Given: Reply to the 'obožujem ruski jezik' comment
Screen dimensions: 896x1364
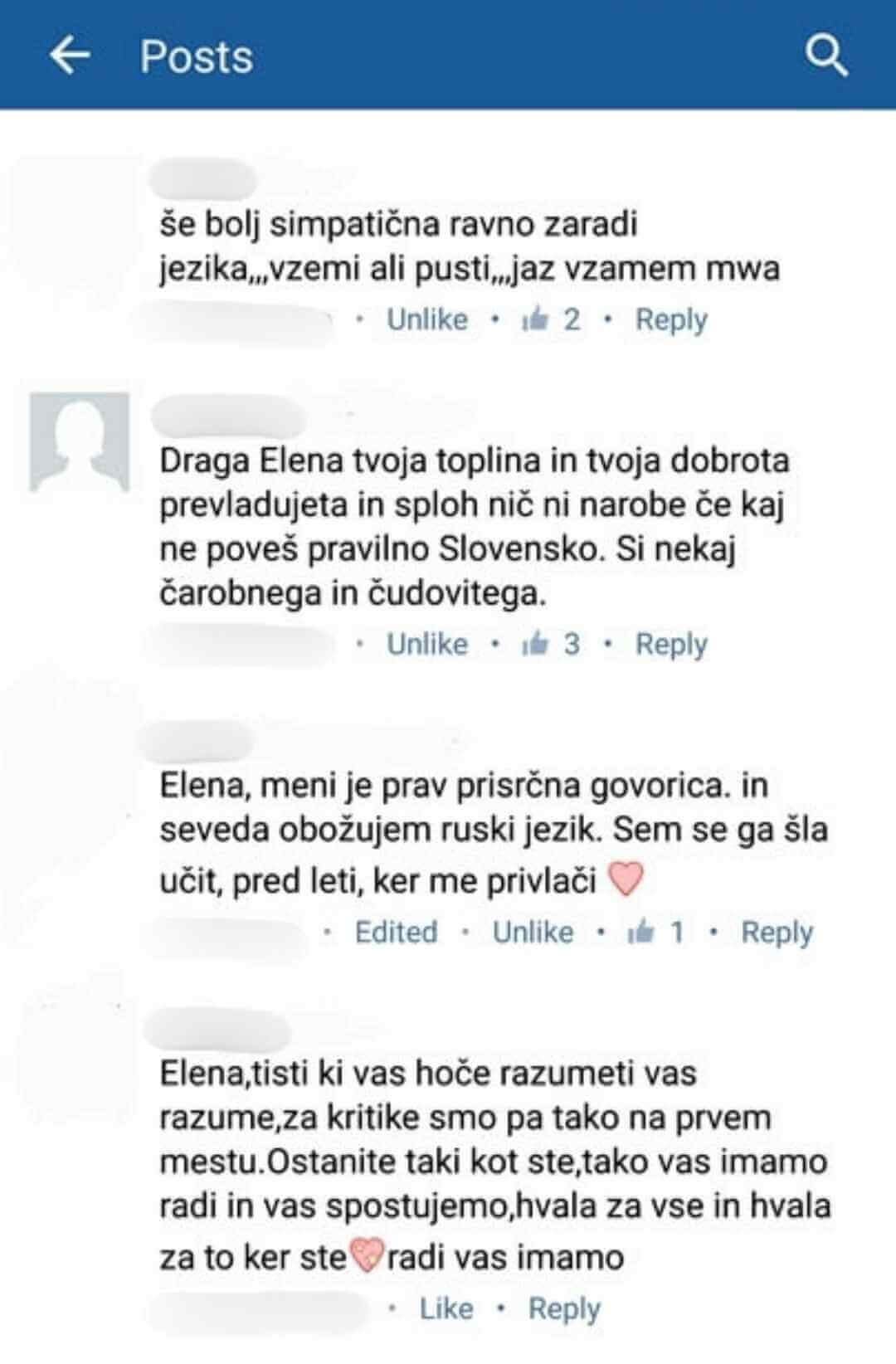Looking at the screenshot, I should tap(777, 932).
